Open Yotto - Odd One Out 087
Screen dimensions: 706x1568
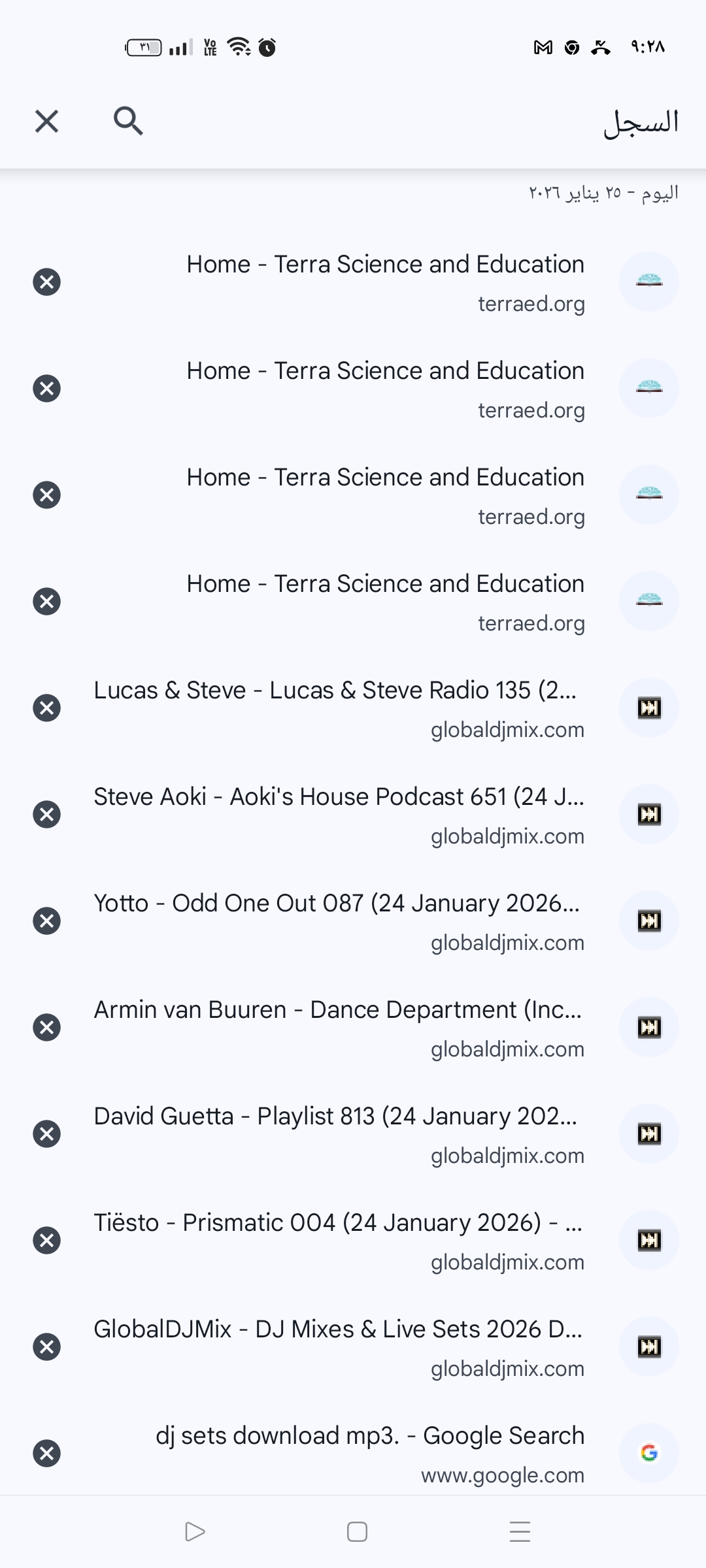click(x=338, y=921)
